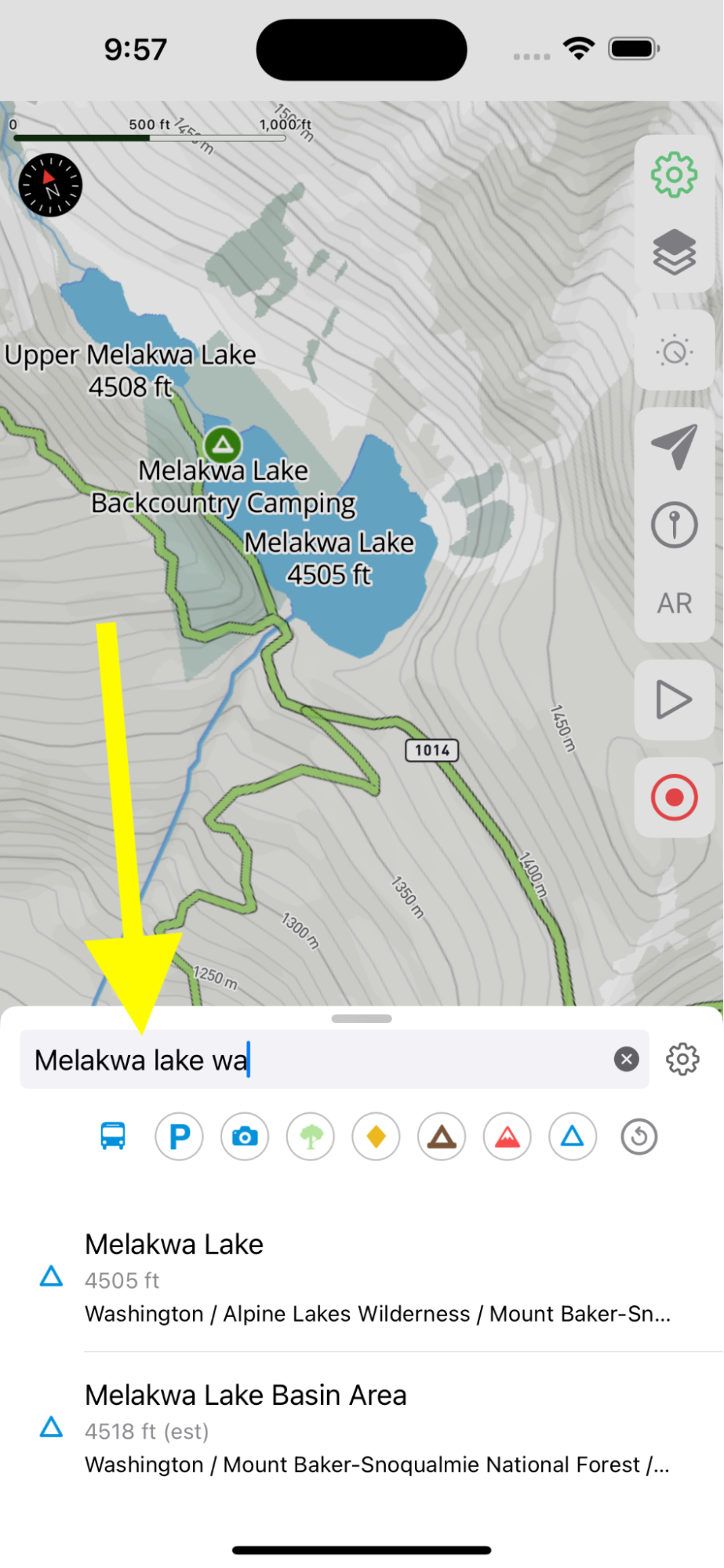Filter search by public transit bus icon
Viewport: 724px width, 1568px height.
113,1136
